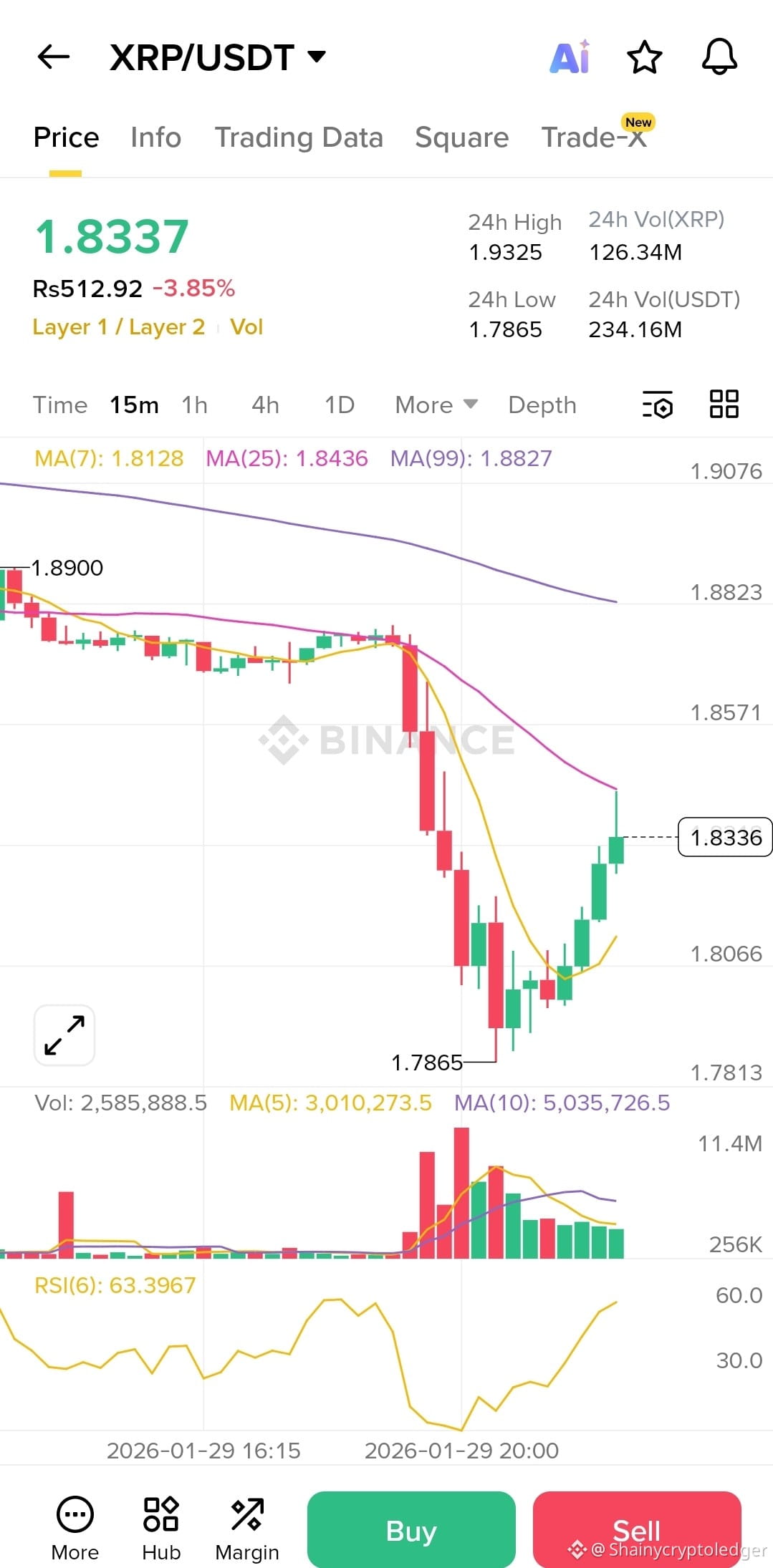Tap the back arrow to exit pair view
Screen dimensions: 773x1568
(53, 57)
